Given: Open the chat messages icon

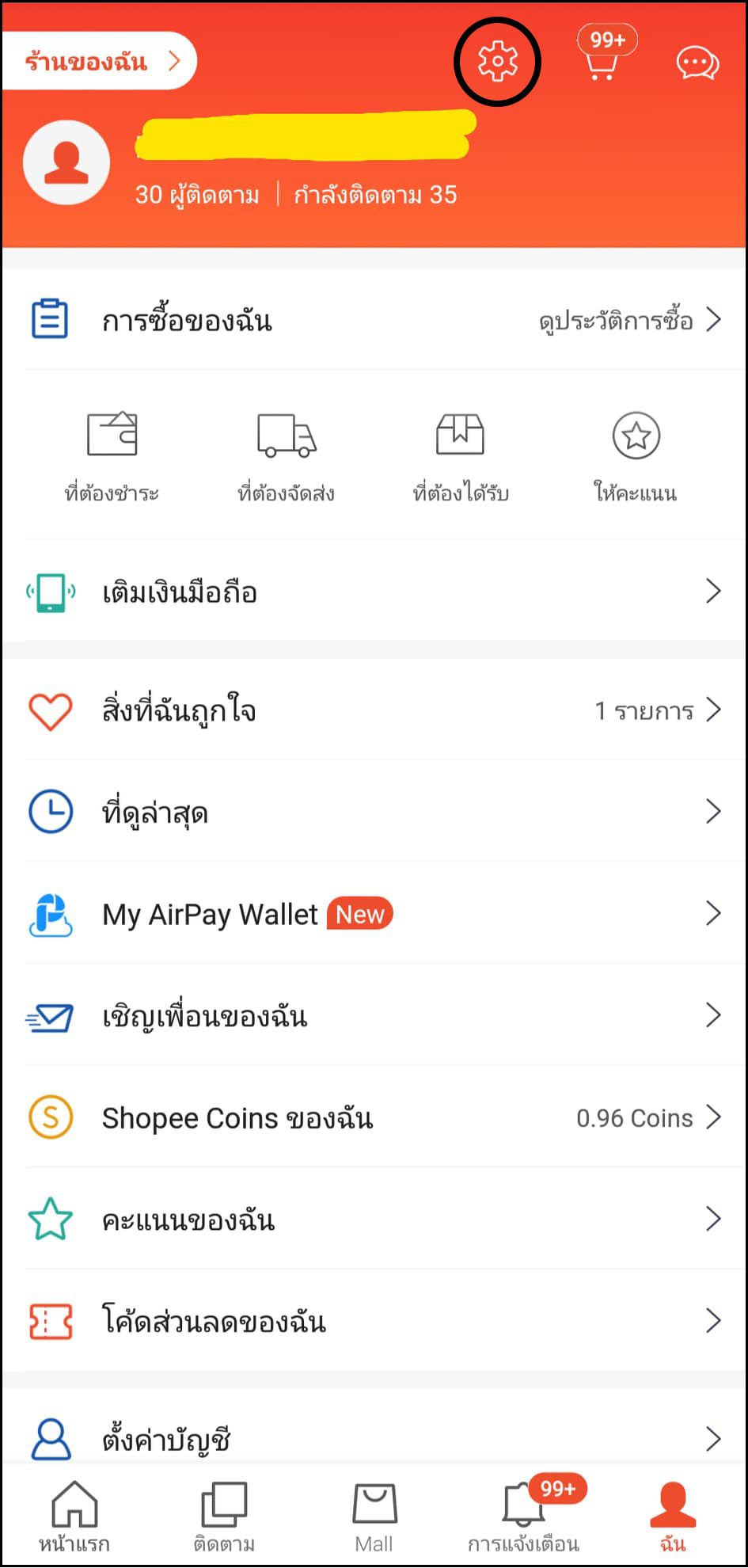Looking at the screenshot, I should click(697, 63).
